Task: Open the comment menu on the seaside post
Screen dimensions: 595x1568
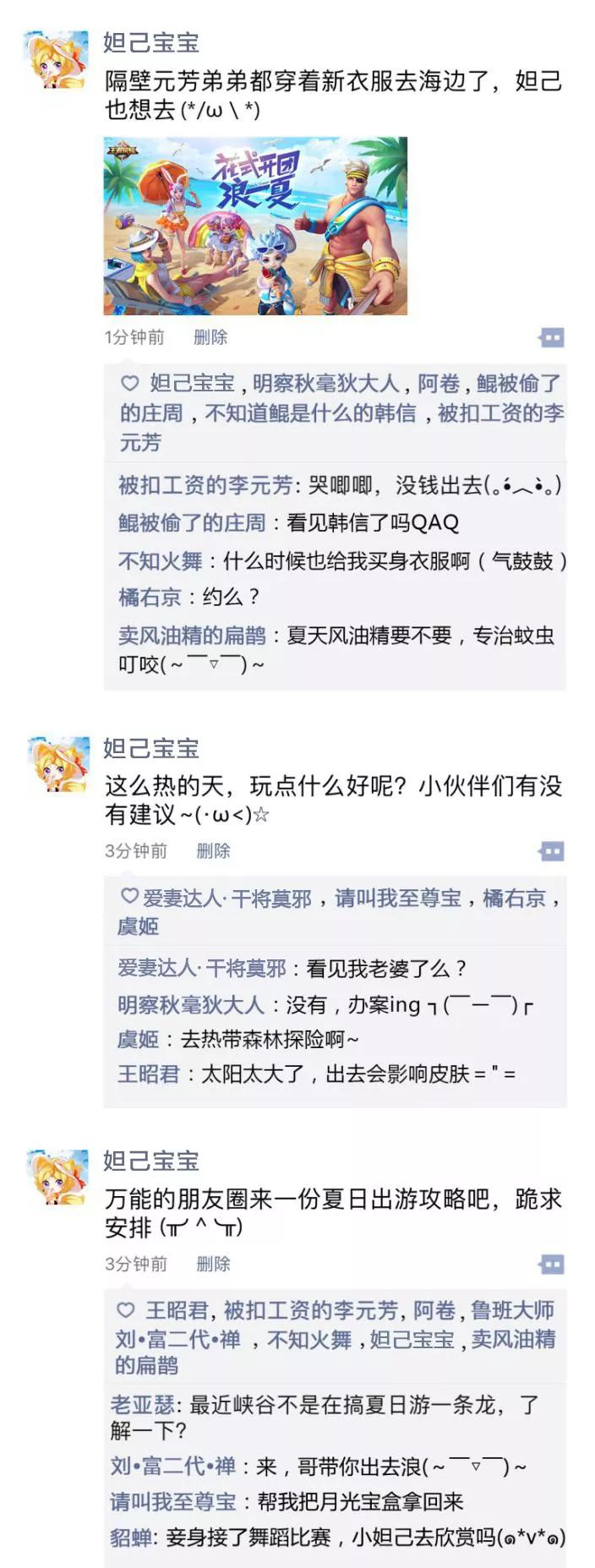Action: (551, 338)
